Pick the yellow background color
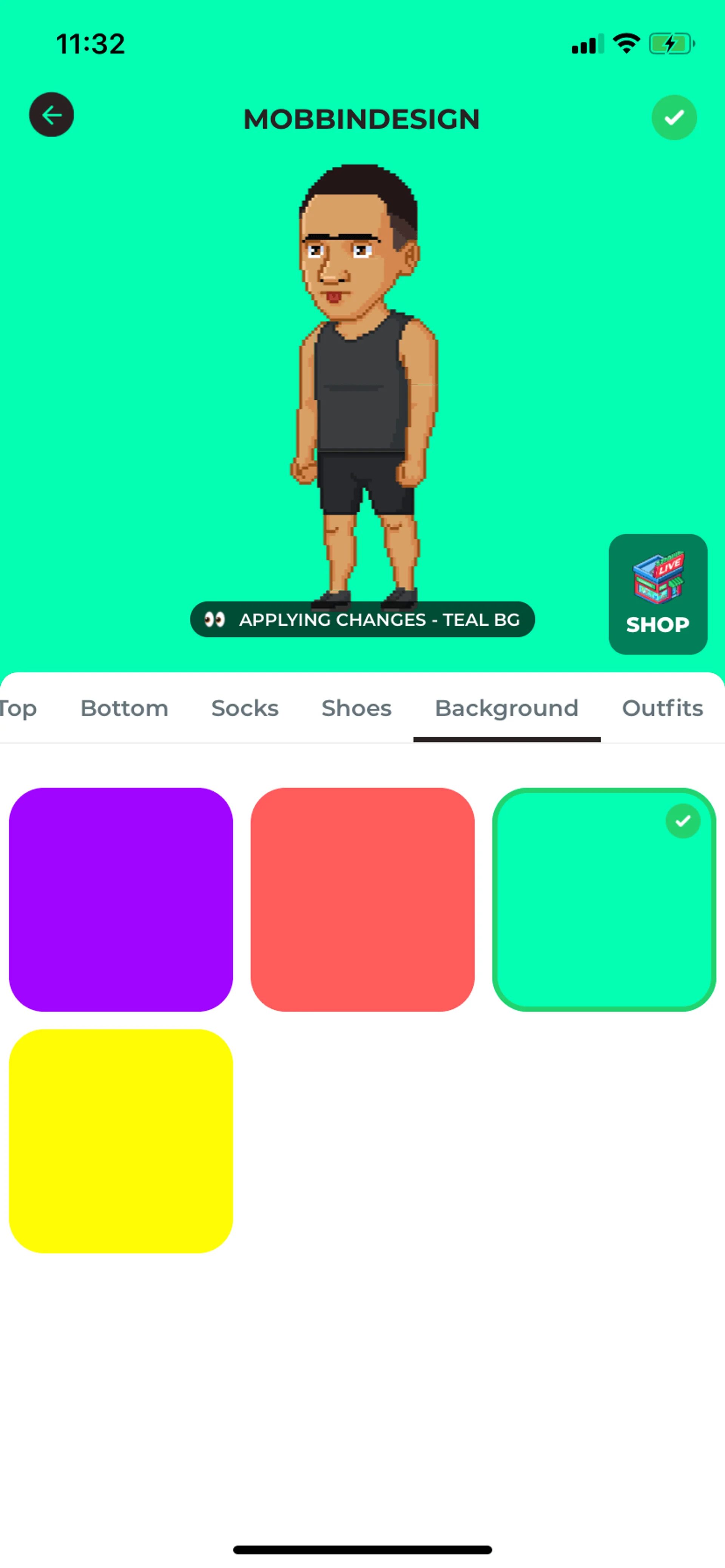 pos(120,1140)
